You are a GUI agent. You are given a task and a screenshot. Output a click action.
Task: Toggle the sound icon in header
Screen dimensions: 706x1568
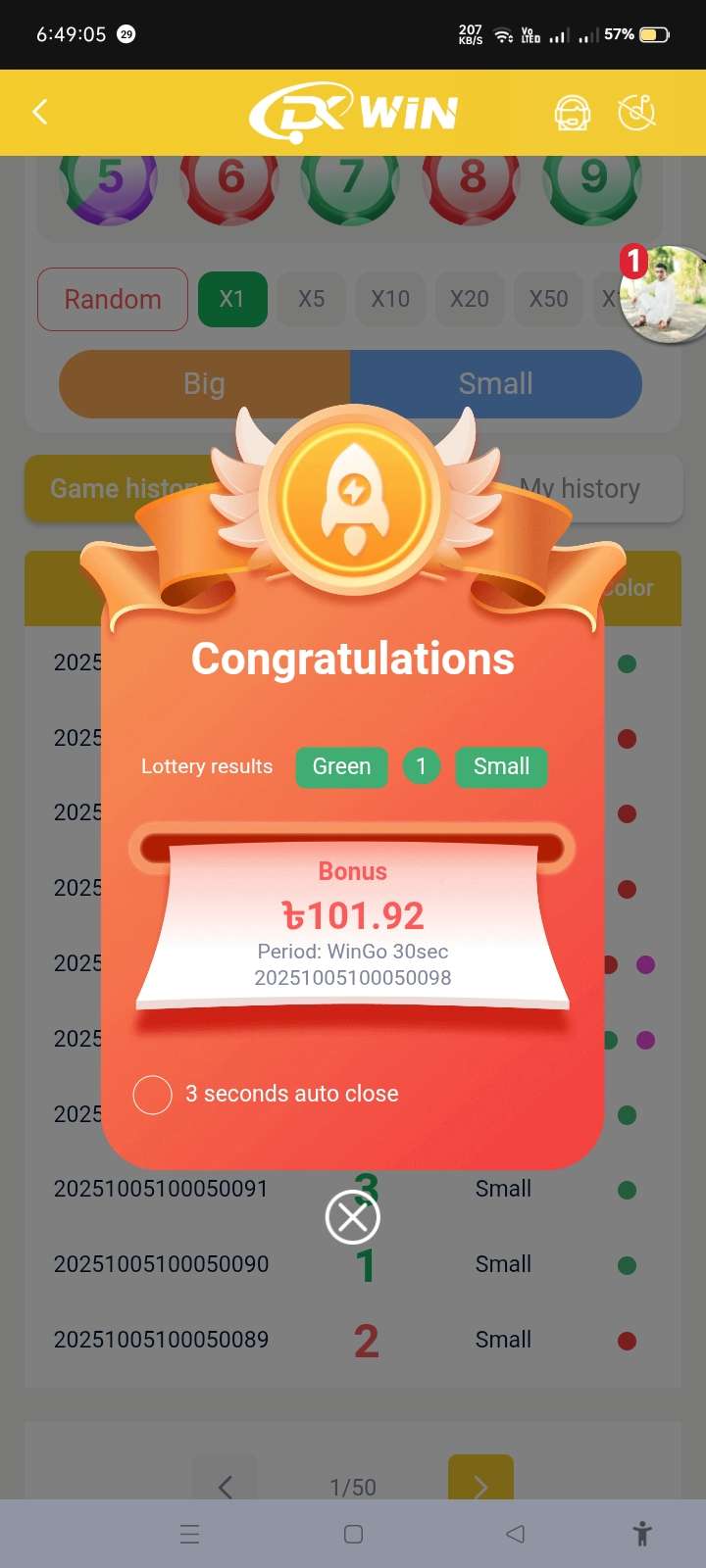636,113
